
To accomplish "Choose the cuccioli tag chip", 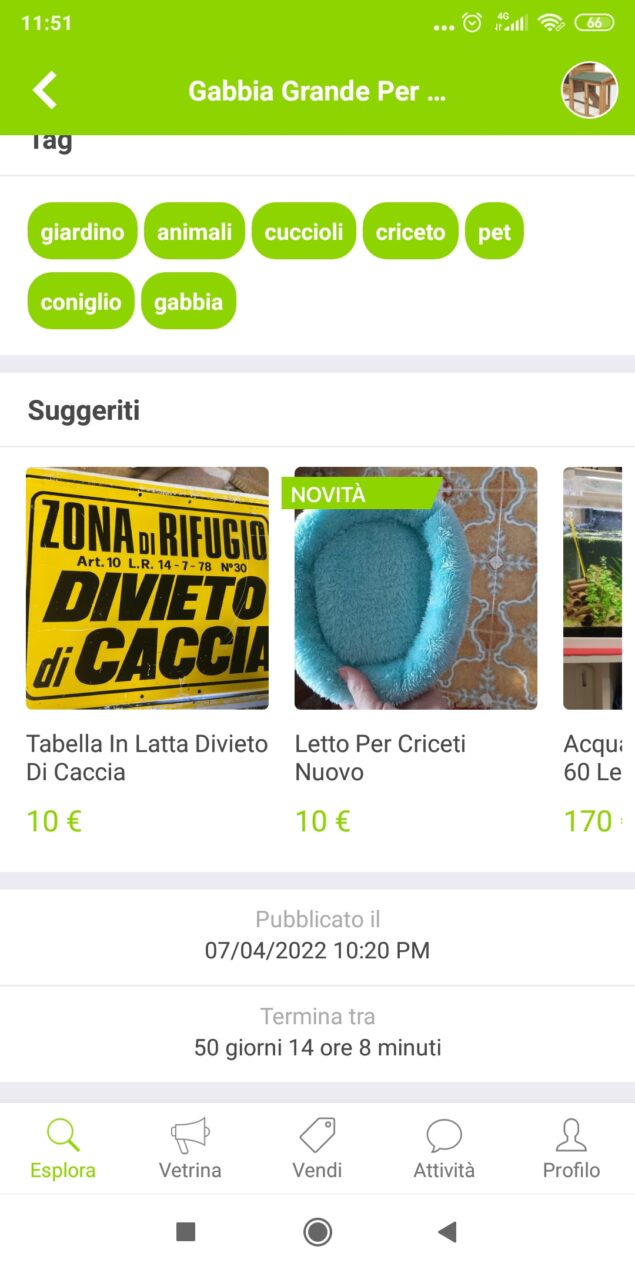I will click(x=304, y=232).
